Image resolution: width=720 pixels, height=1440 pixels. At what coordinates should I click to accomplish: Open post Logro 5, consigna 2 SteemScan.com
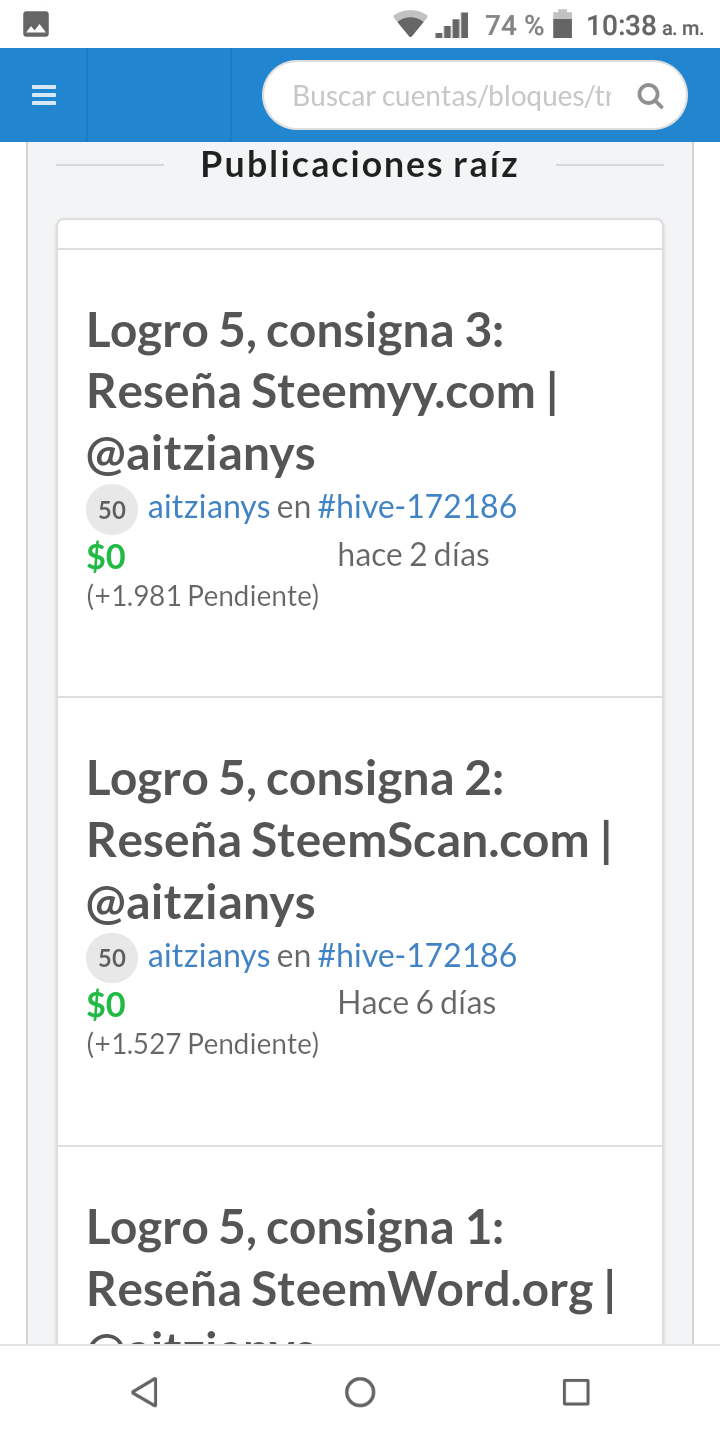pos(348,840)
